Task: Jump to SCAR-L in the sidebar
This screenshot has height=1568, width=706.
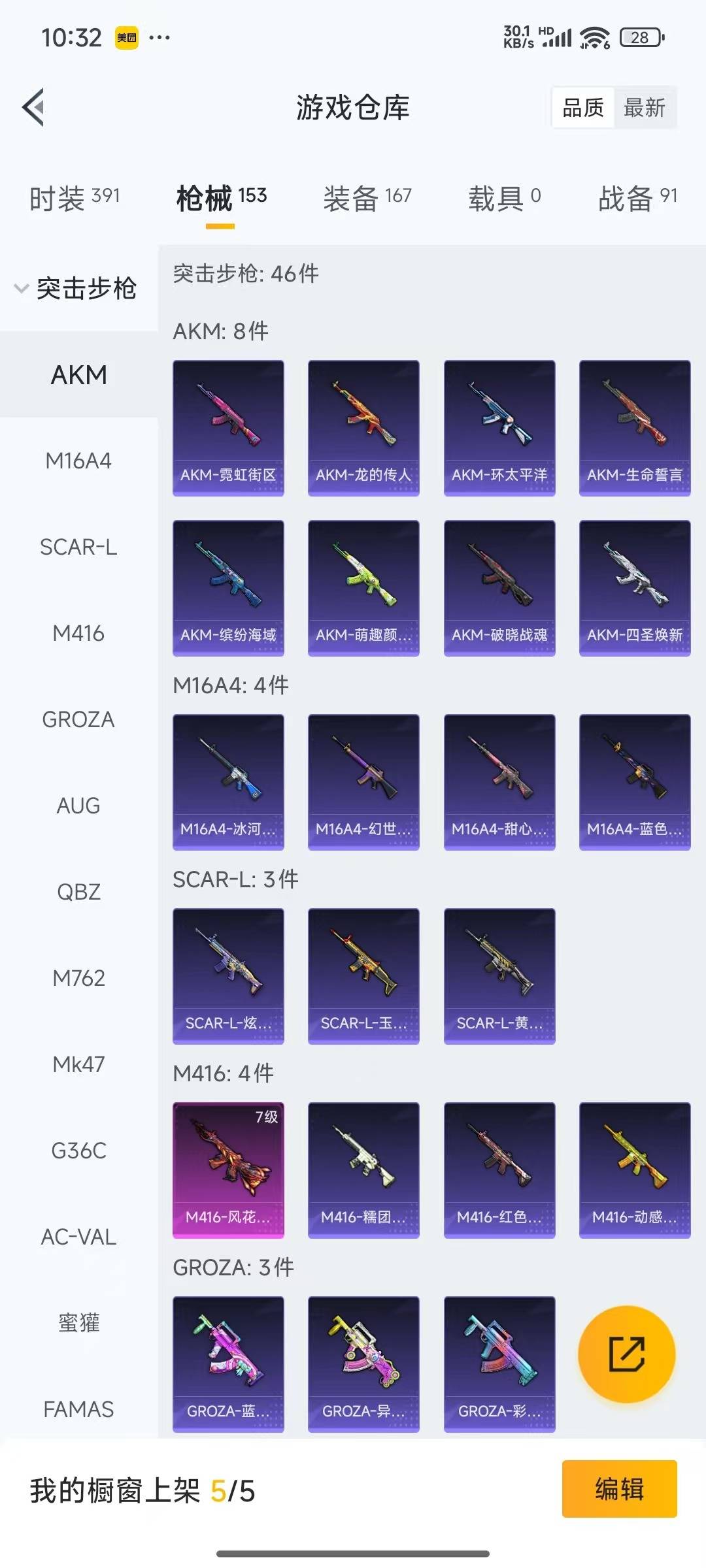Action: (x=78, y=547)
